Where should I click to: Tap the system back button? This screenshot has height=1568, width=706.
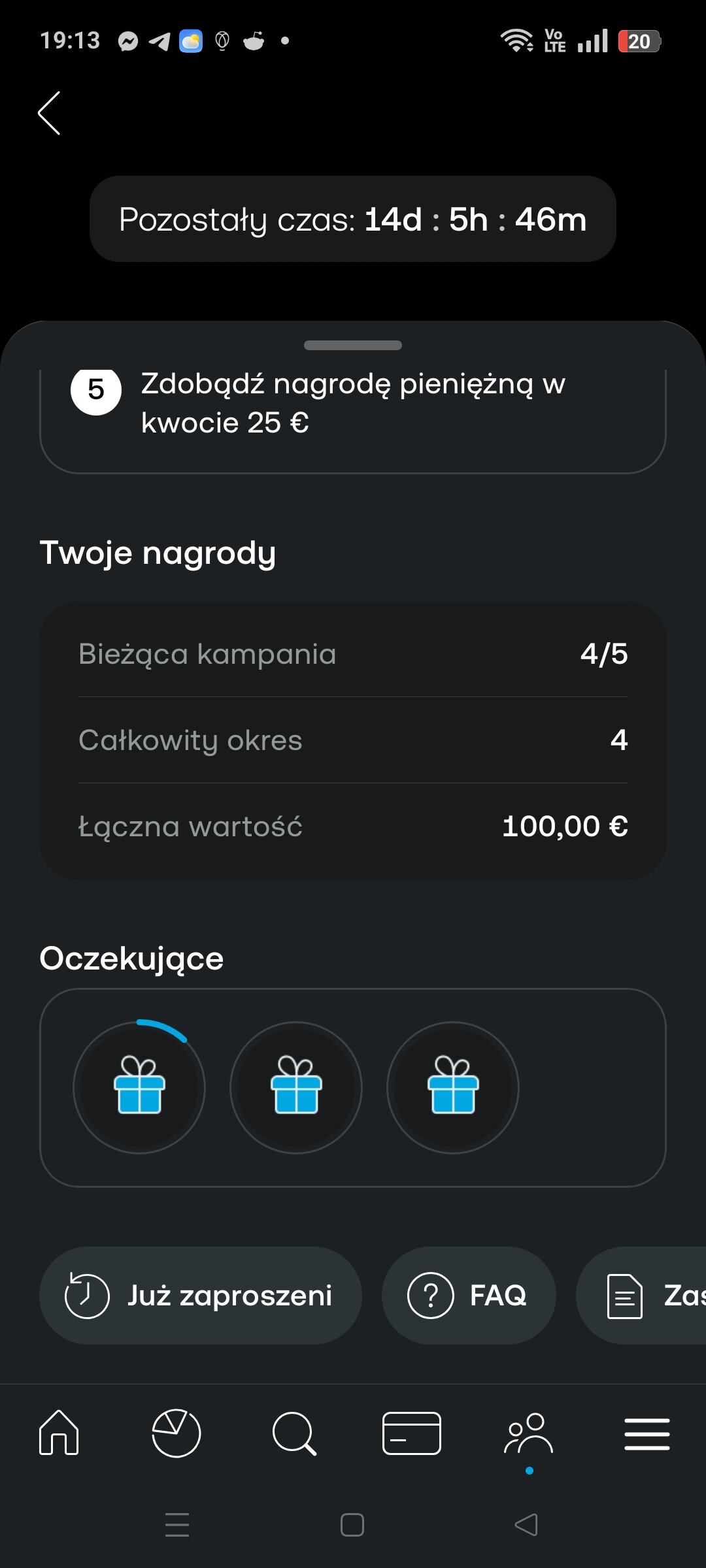point(526,1525)
